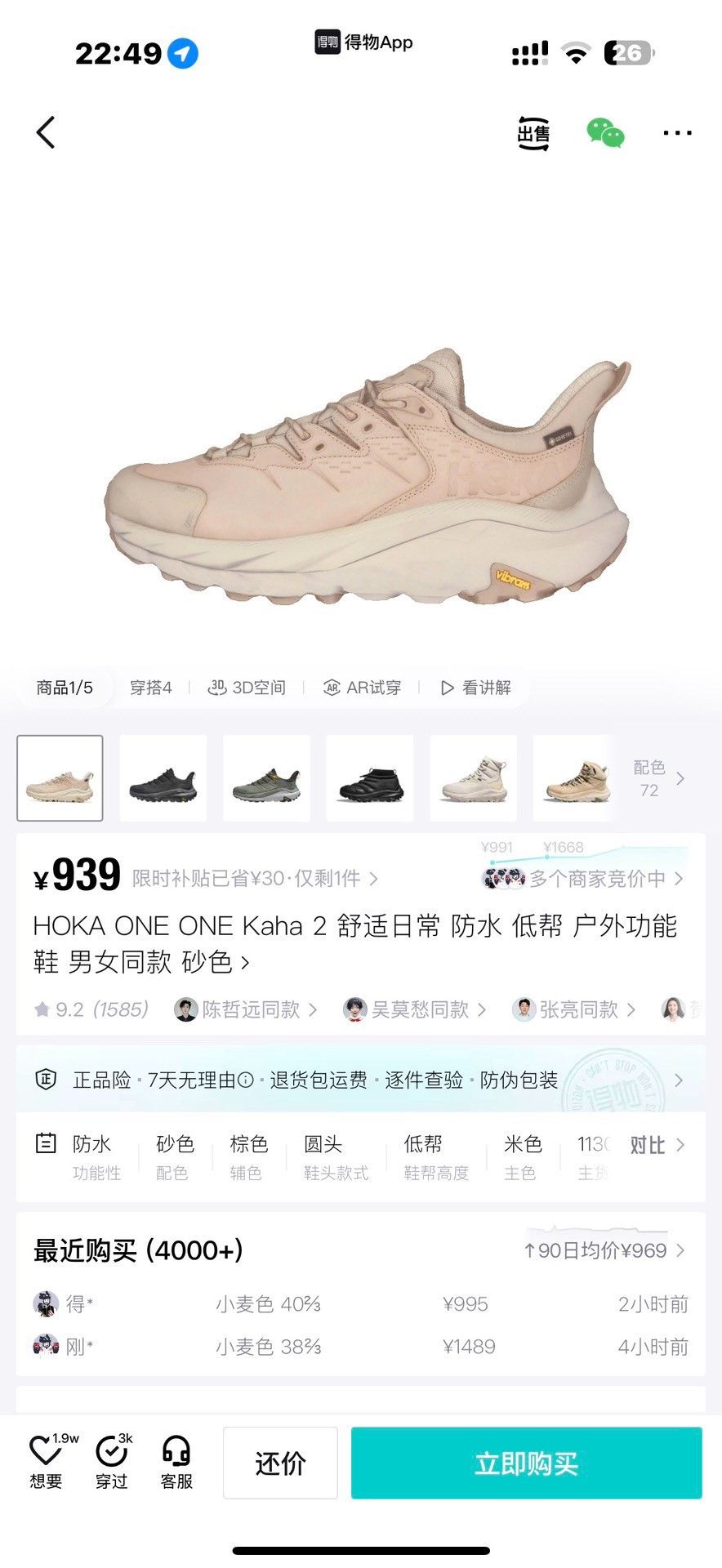
Task: Select the black low-top shoe thumbnail
Action: pyautogui.click(x=163, y=778)
